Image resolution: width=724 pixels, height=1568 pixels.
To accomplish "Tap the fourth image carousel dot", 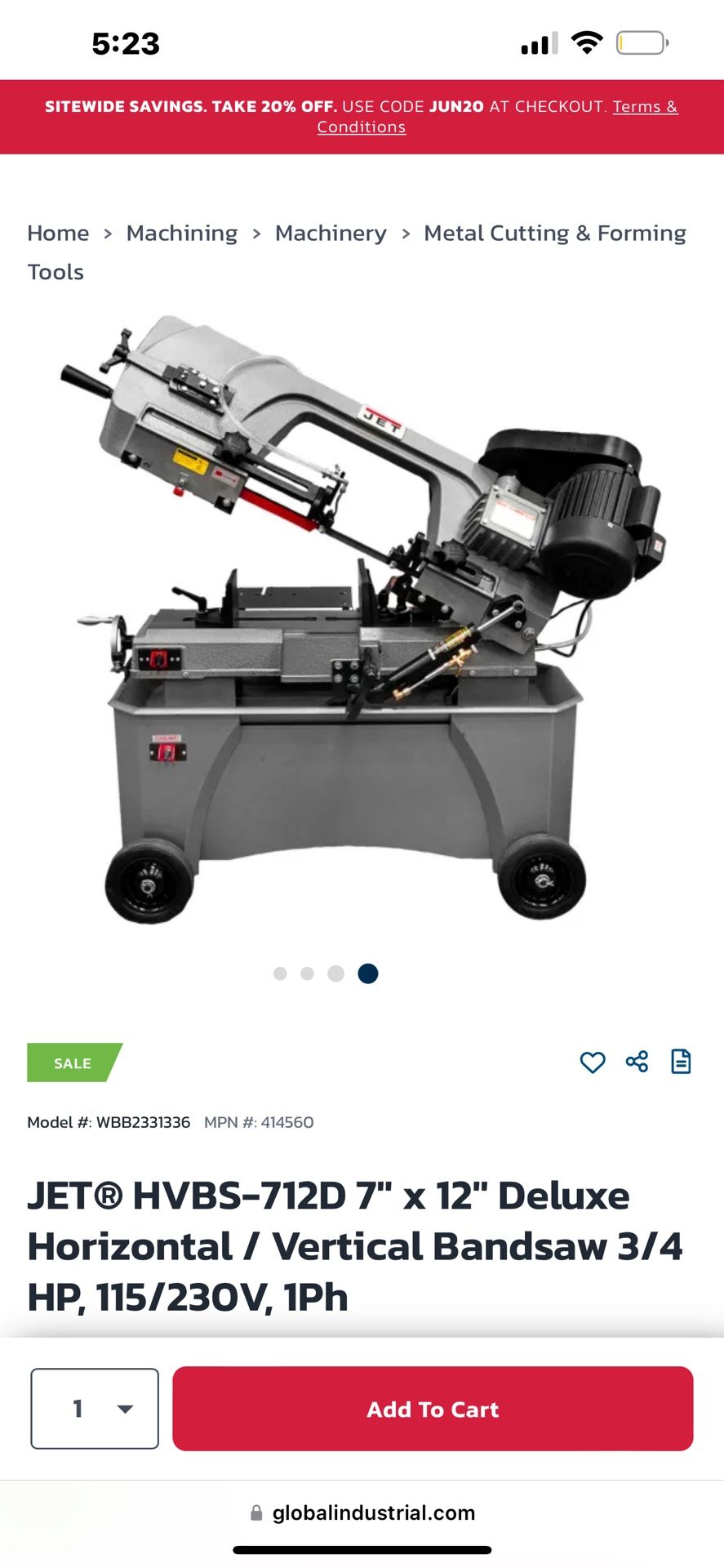I will pos(368,973).
